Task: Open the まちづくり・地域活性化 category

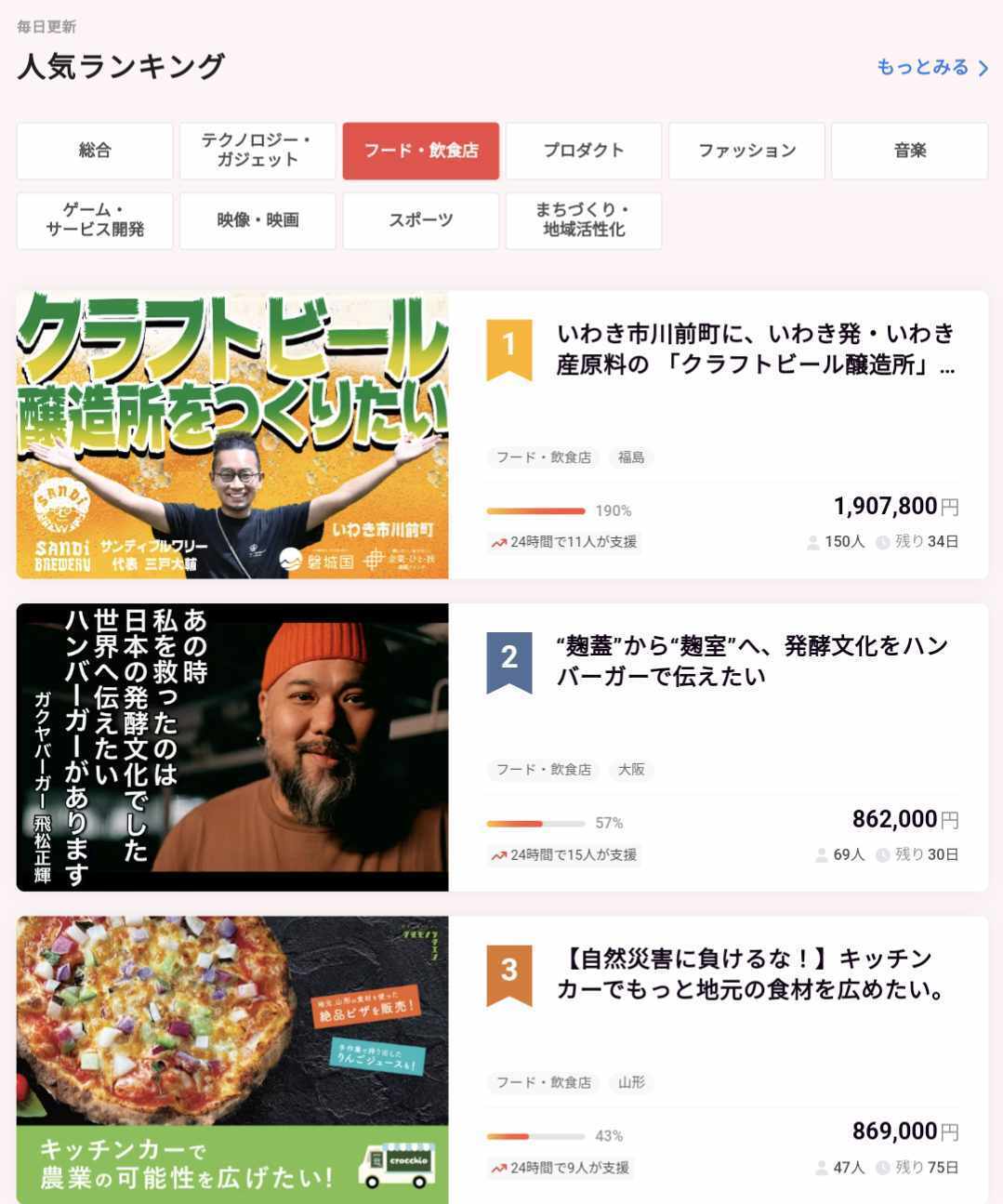Action: (583, 220)
